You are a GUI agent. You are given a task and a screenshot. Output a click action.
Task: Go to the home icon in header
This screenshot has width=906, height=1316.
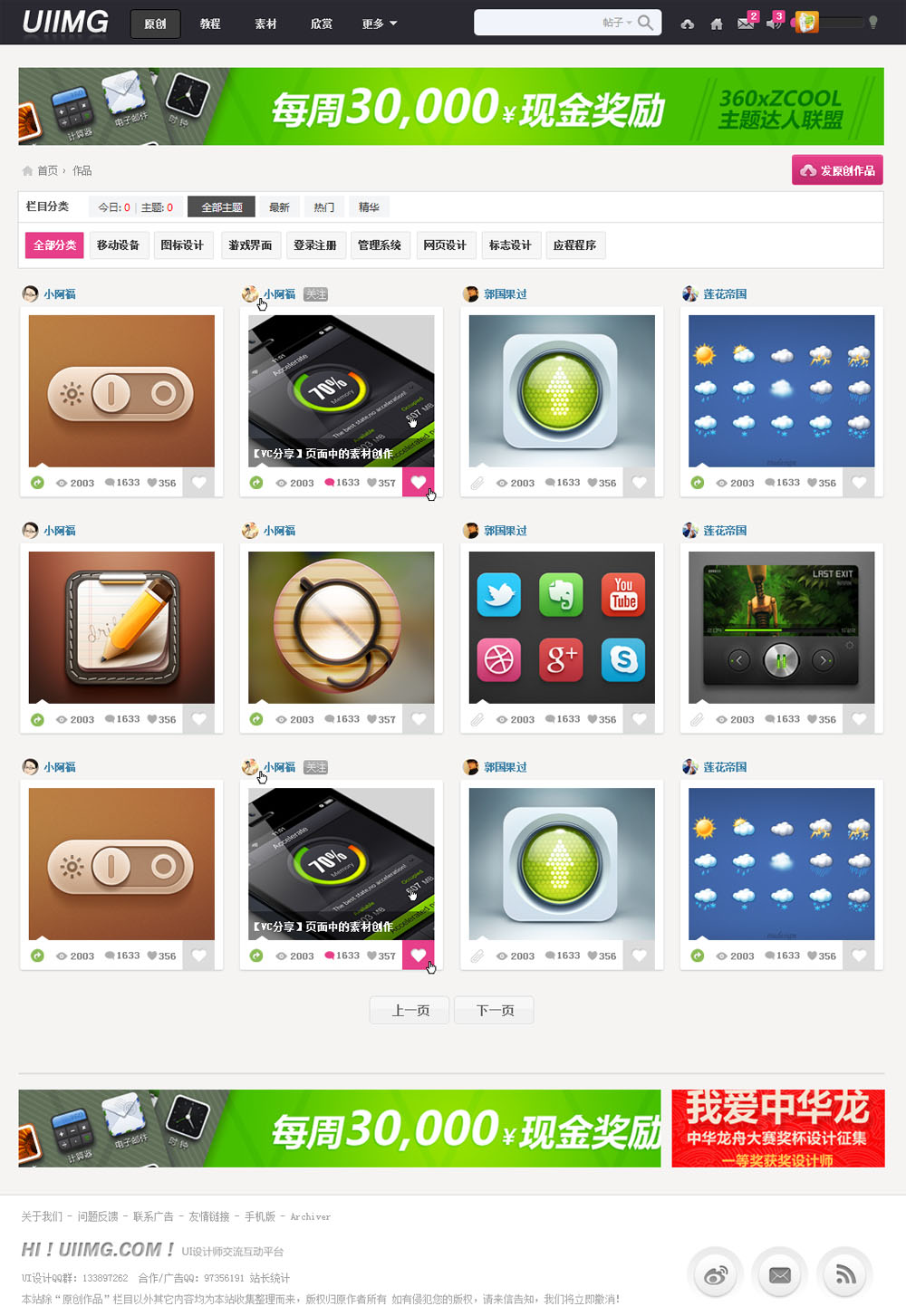[717, 24]
